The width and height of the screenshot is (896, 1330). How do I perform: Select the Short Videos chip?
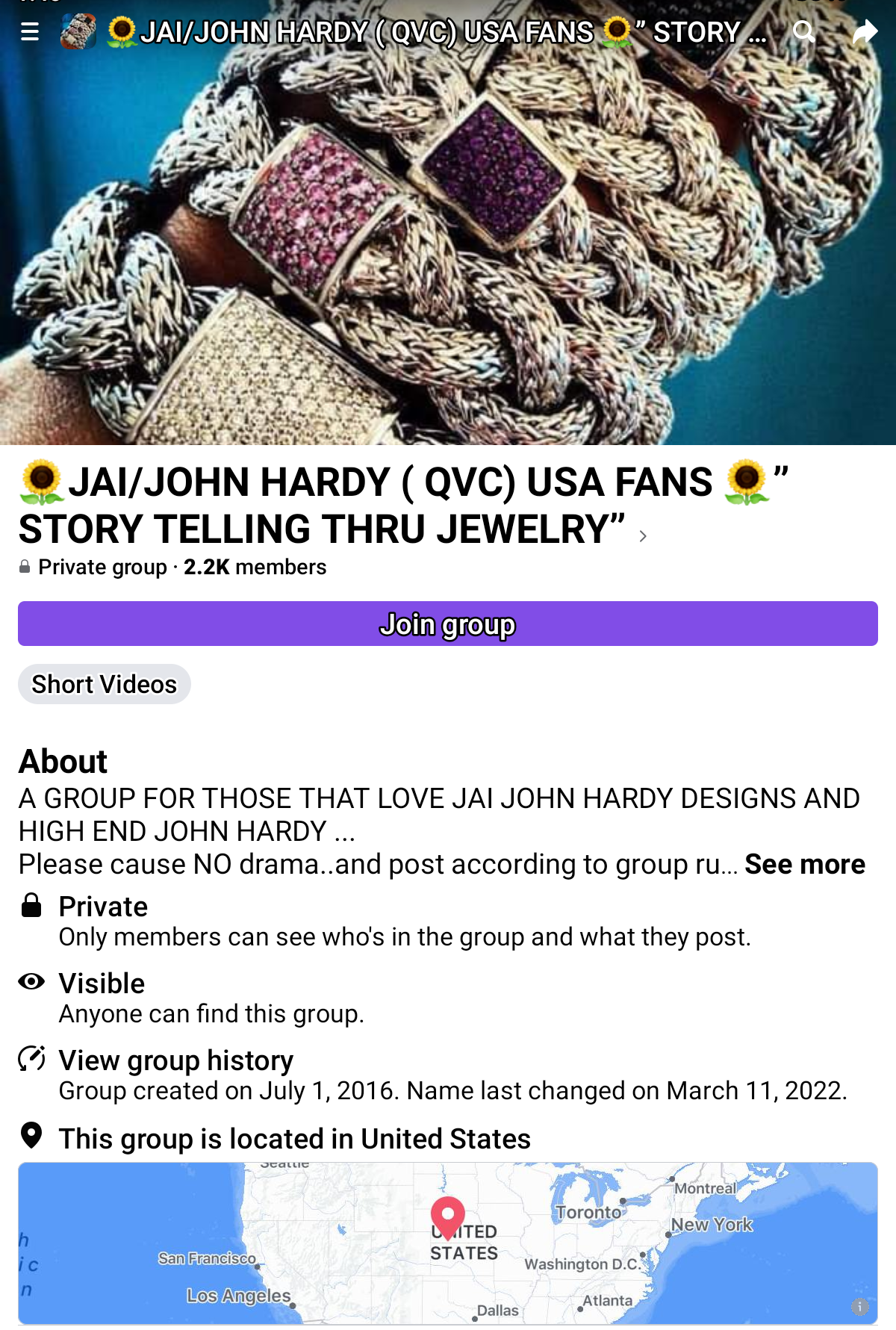point(105,684)
